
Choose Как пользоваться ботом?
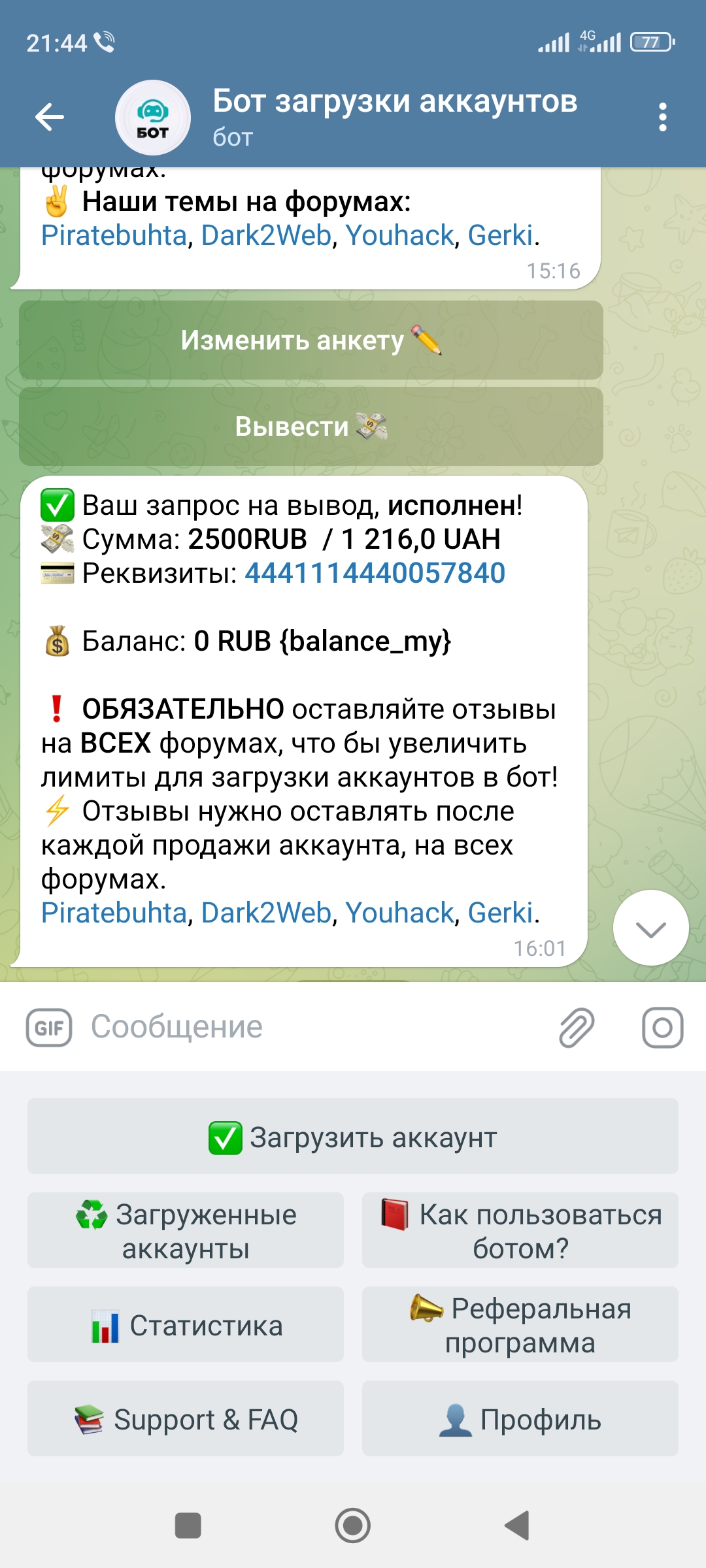pyautogui.click(x=520, y=1231)
